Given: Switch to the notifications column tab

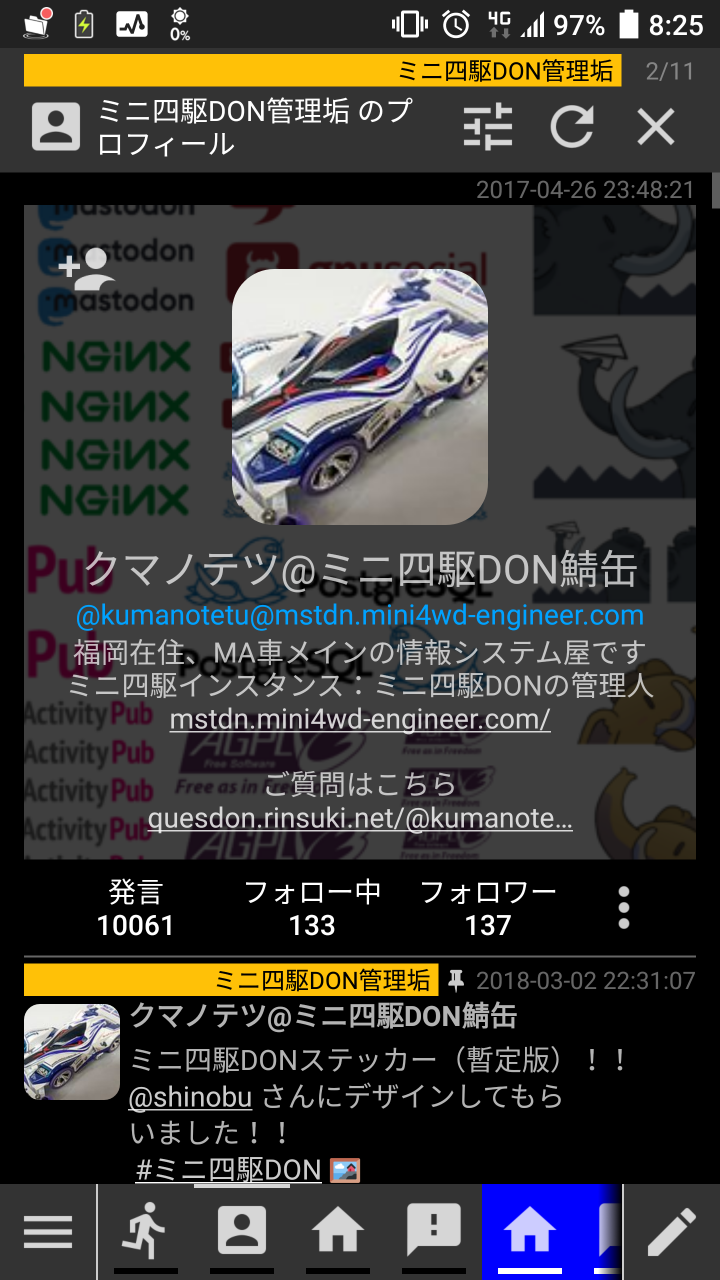Looking at the screenshot, I should [433, 1232].
